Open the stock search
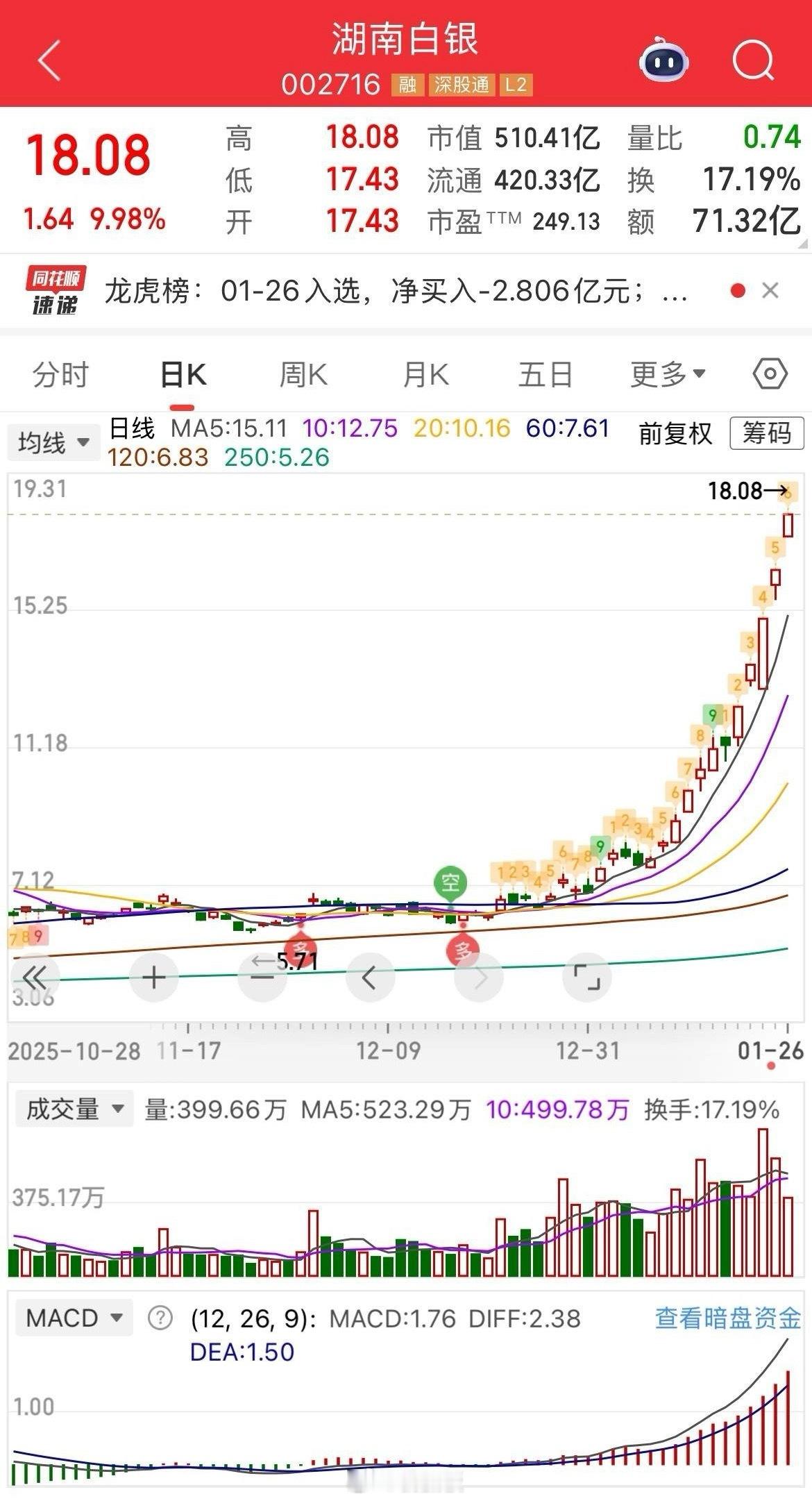The image size is (812, 1501). pyautogui.click(x=754, y=61)
